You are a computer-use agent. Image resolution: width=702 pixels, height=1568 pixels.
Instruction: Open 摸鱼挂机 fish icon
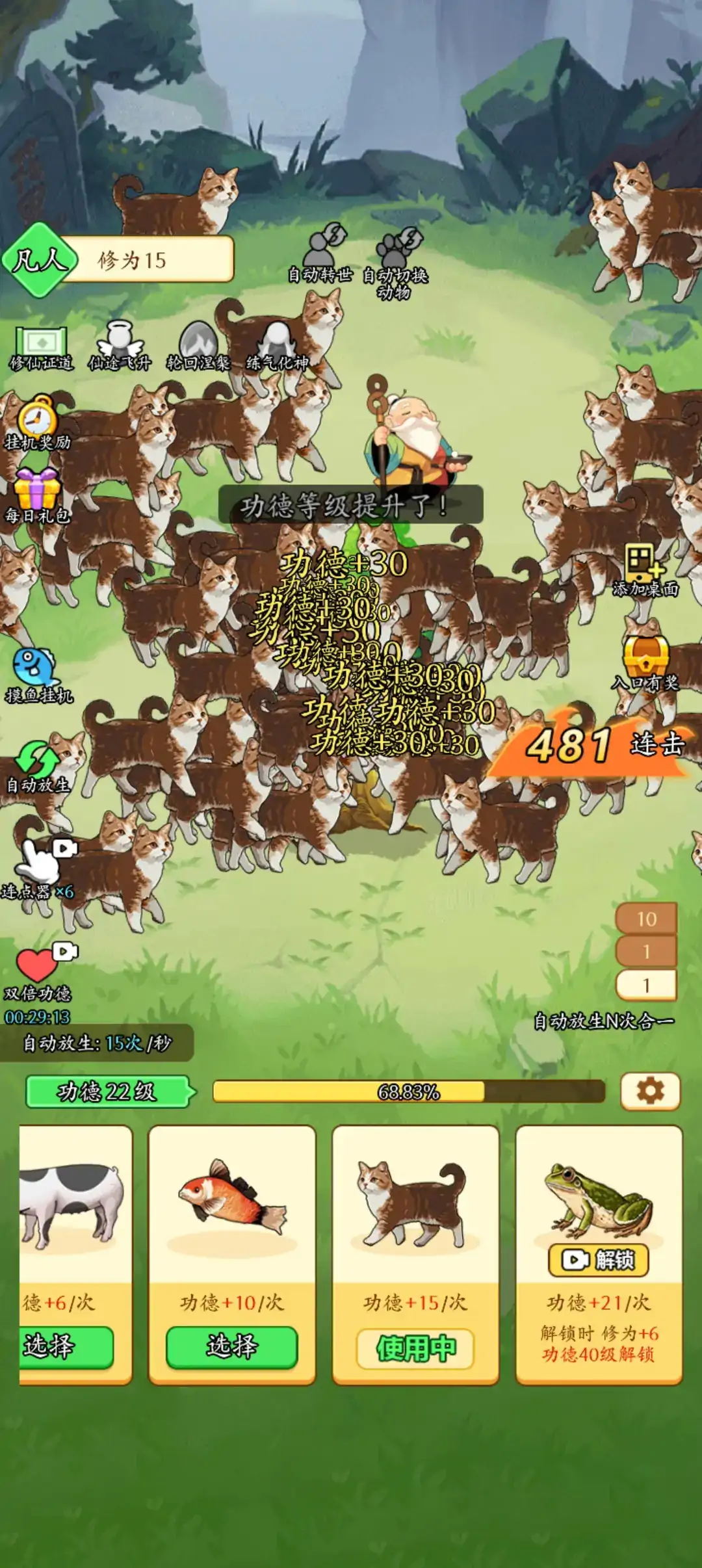pos(37,674)
